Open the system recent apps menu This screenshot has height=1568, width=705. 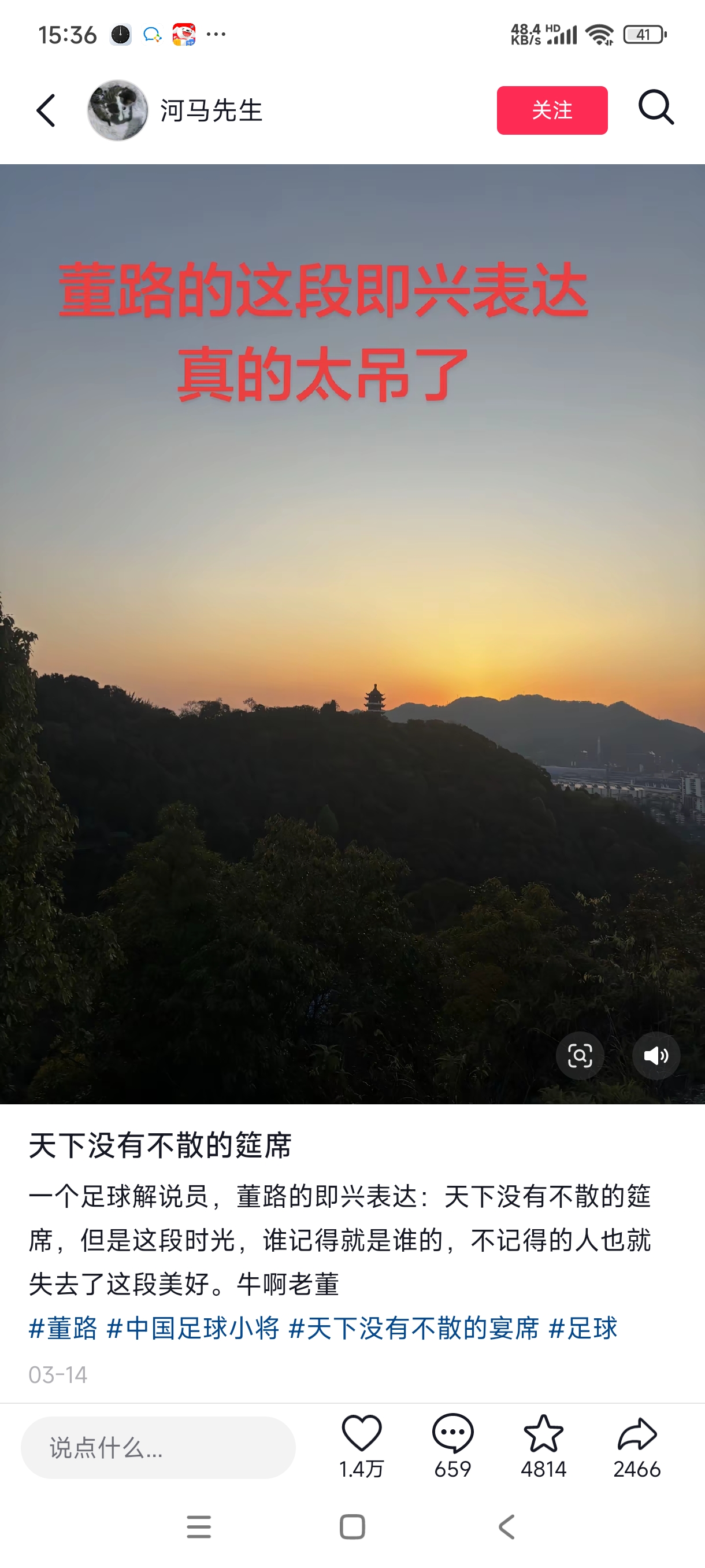(199, 1526)
